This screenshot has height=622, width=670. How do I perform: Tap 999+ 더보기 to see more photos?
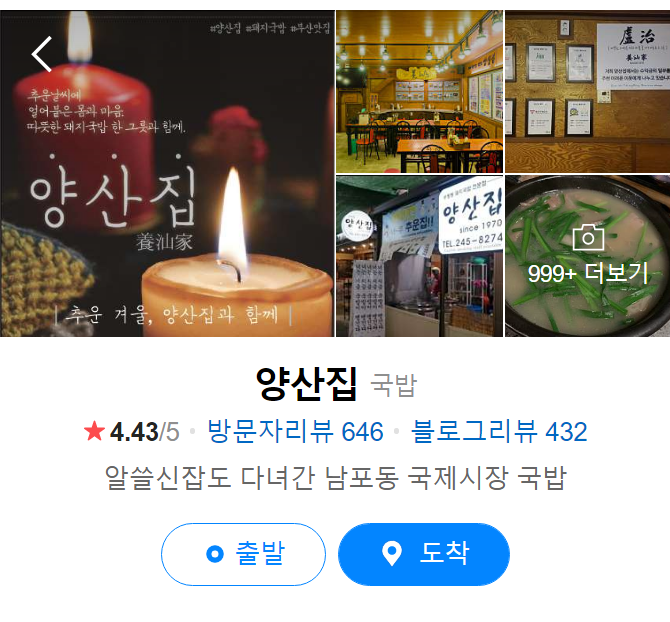[x=588, y=257]
